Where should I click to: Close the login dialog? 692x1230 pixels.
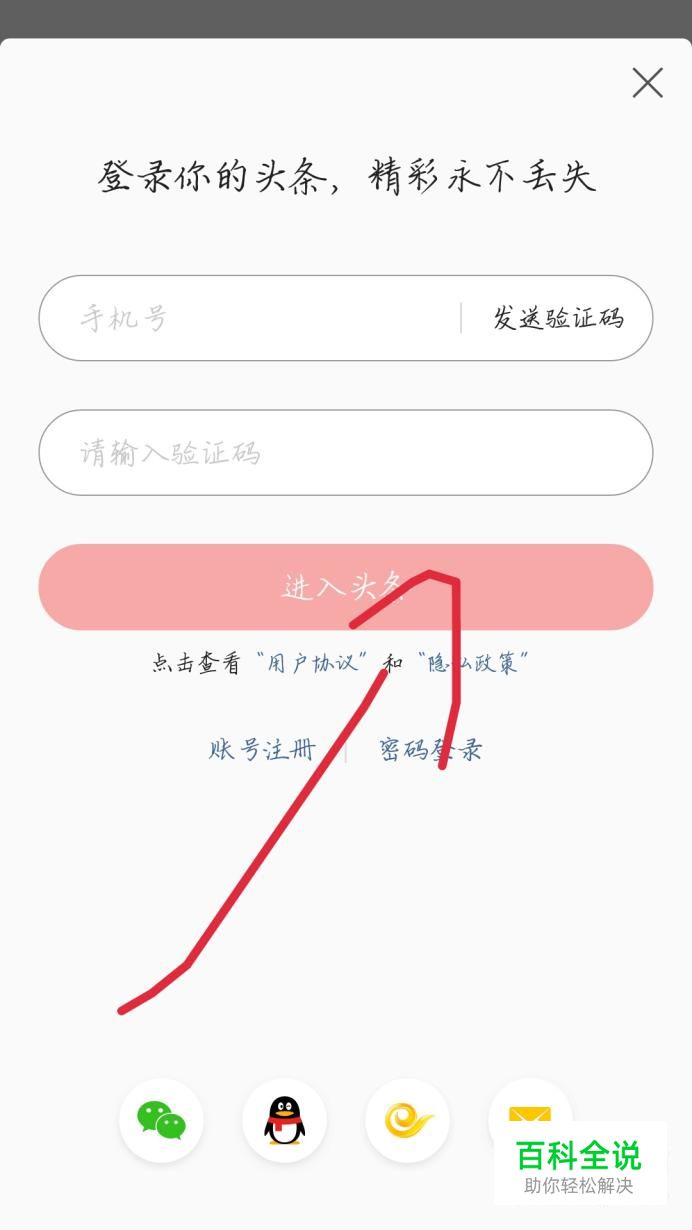pos(647,83)
